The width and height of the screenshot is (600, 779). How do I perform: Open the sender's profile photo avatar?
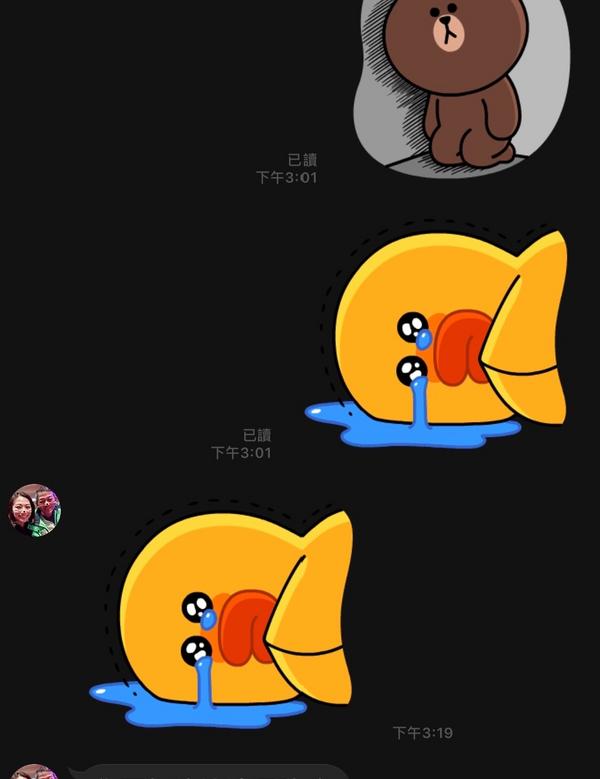click(x=35, y=510)
